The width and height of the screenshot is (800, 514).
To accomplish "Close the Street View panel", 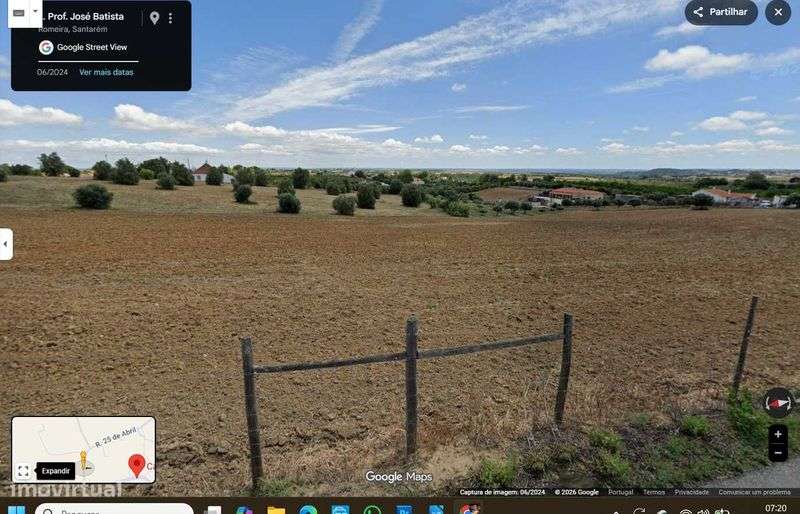I will coord(779,12).
